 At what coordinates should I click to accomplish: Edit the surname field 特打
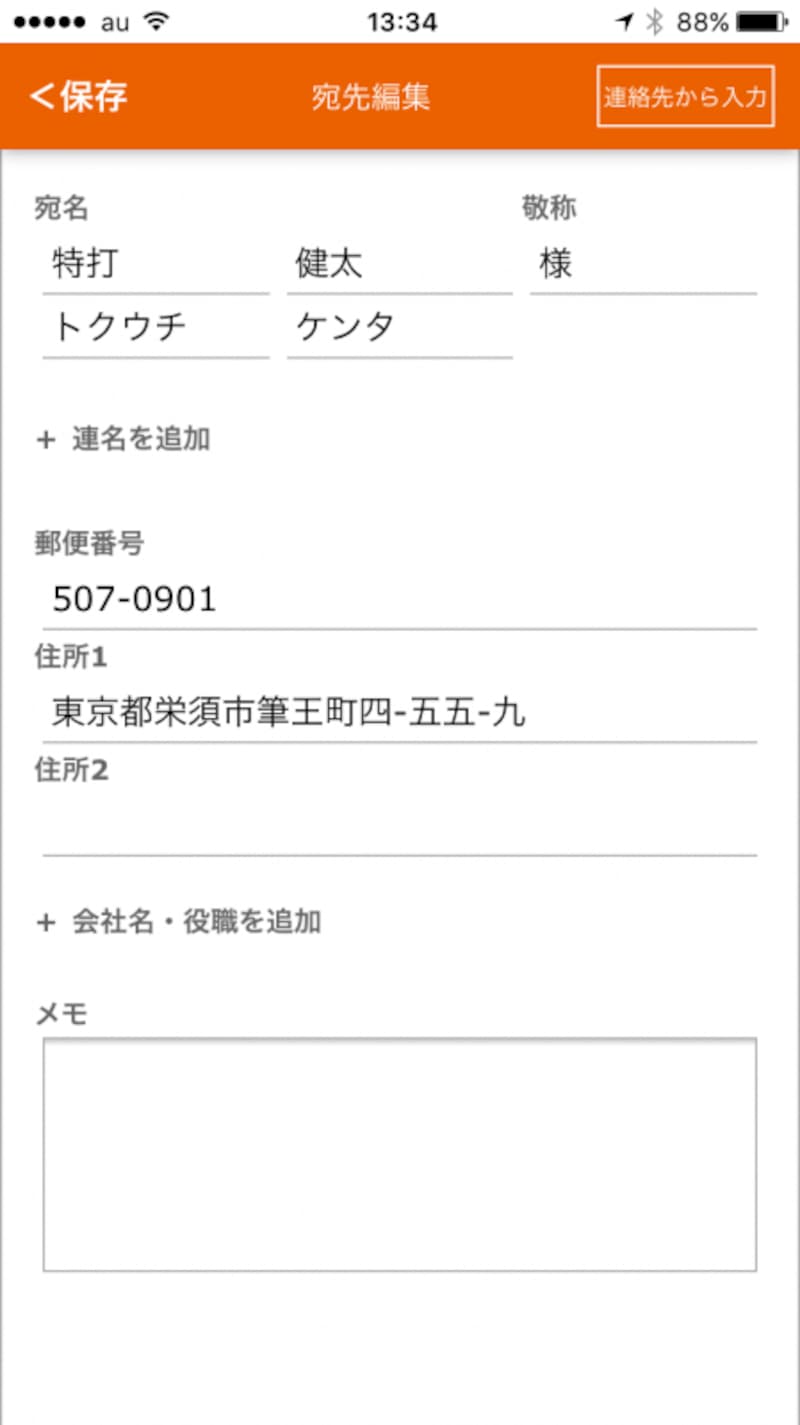[x=155, y=265]
